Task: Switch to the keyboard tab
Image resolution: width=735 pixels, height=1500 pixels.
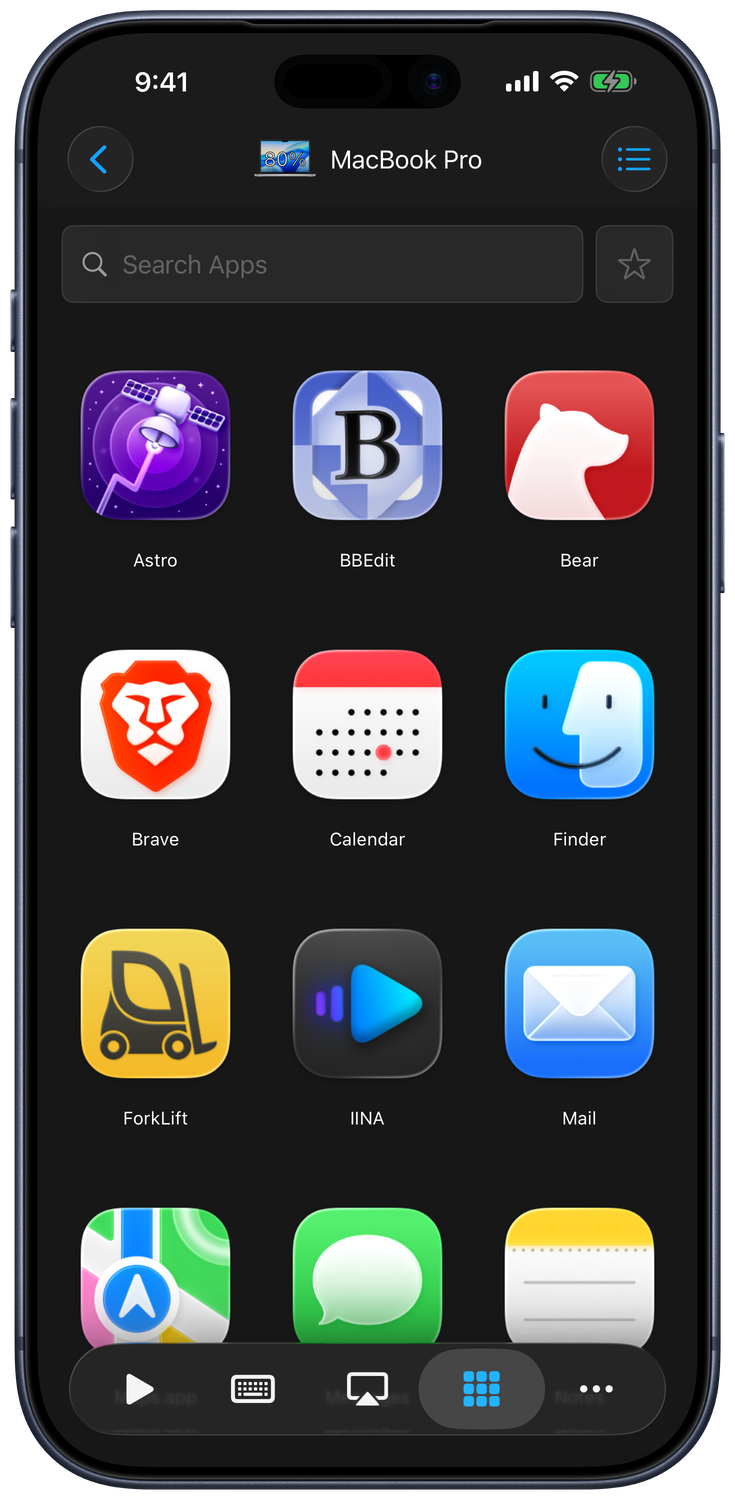Action: pyautogui.click(x=253, y=1389)
